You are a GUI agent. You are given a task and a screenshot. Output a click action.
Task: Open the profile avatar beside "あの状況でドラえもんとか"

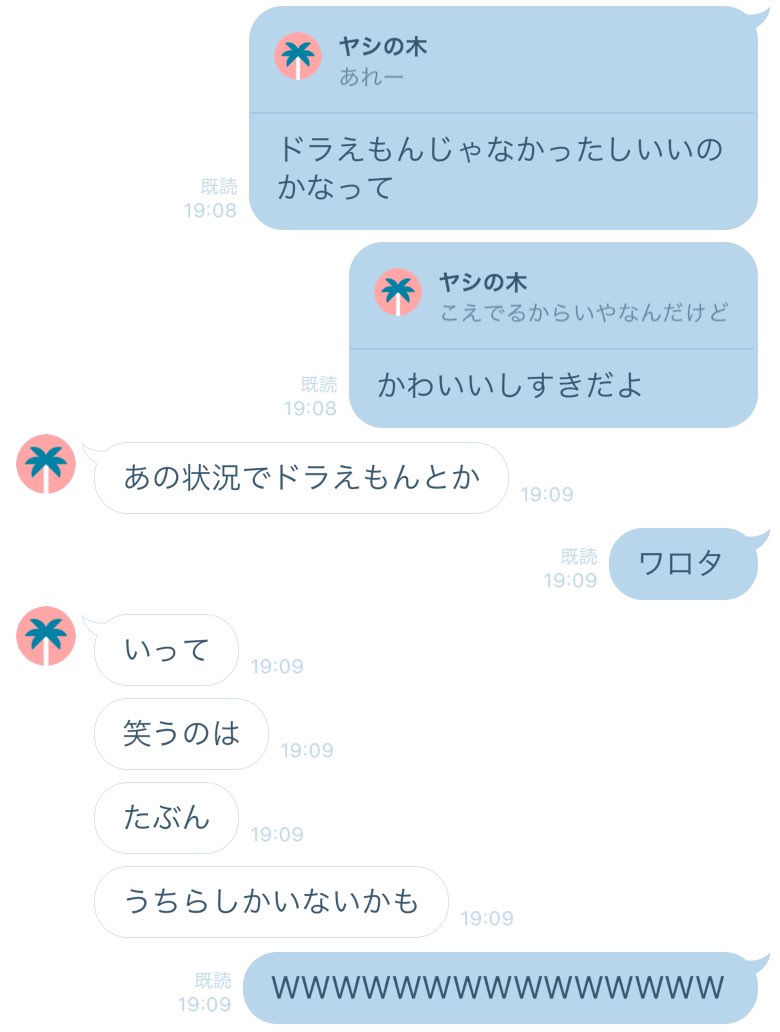tap(46, 464)
